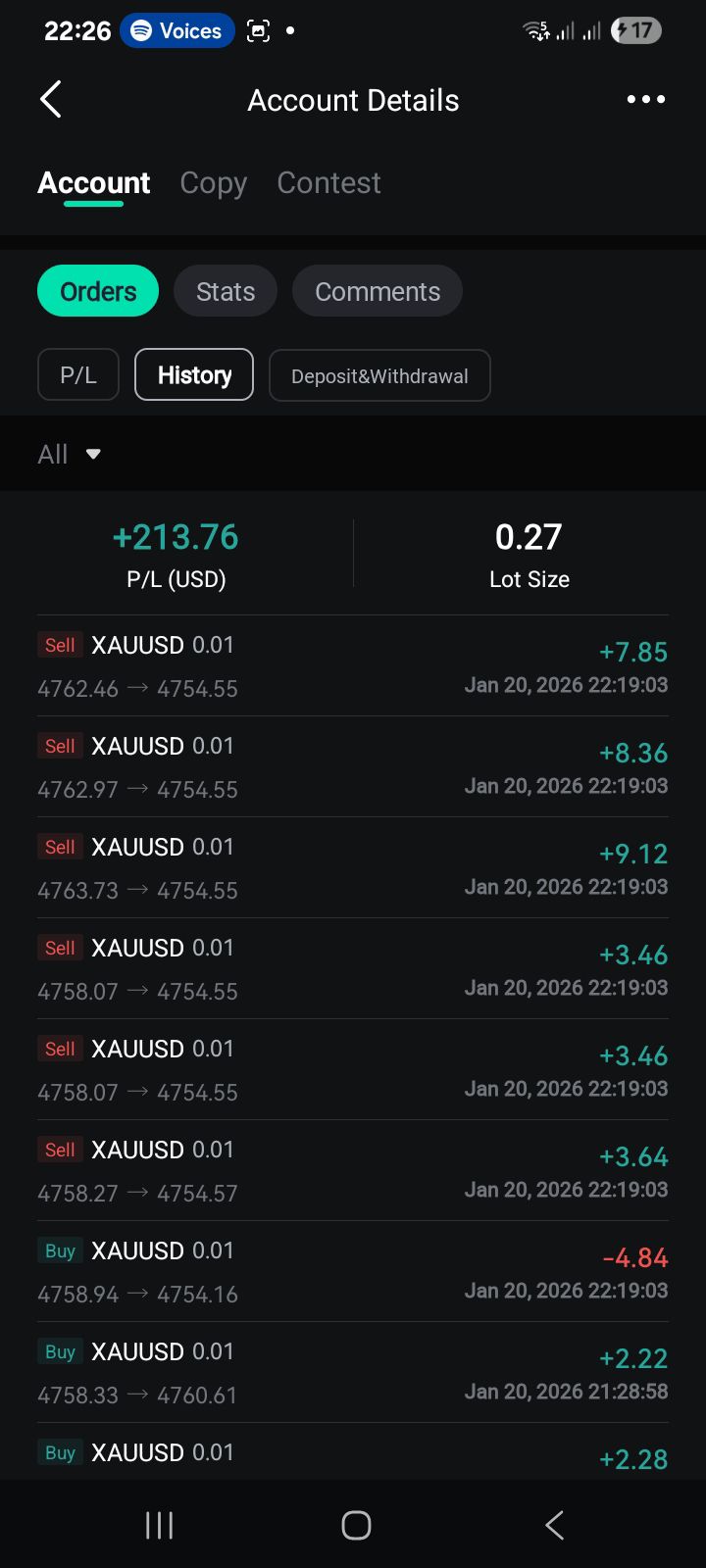
Task: Show the Stats section
Action: click(x=226, y=291)
